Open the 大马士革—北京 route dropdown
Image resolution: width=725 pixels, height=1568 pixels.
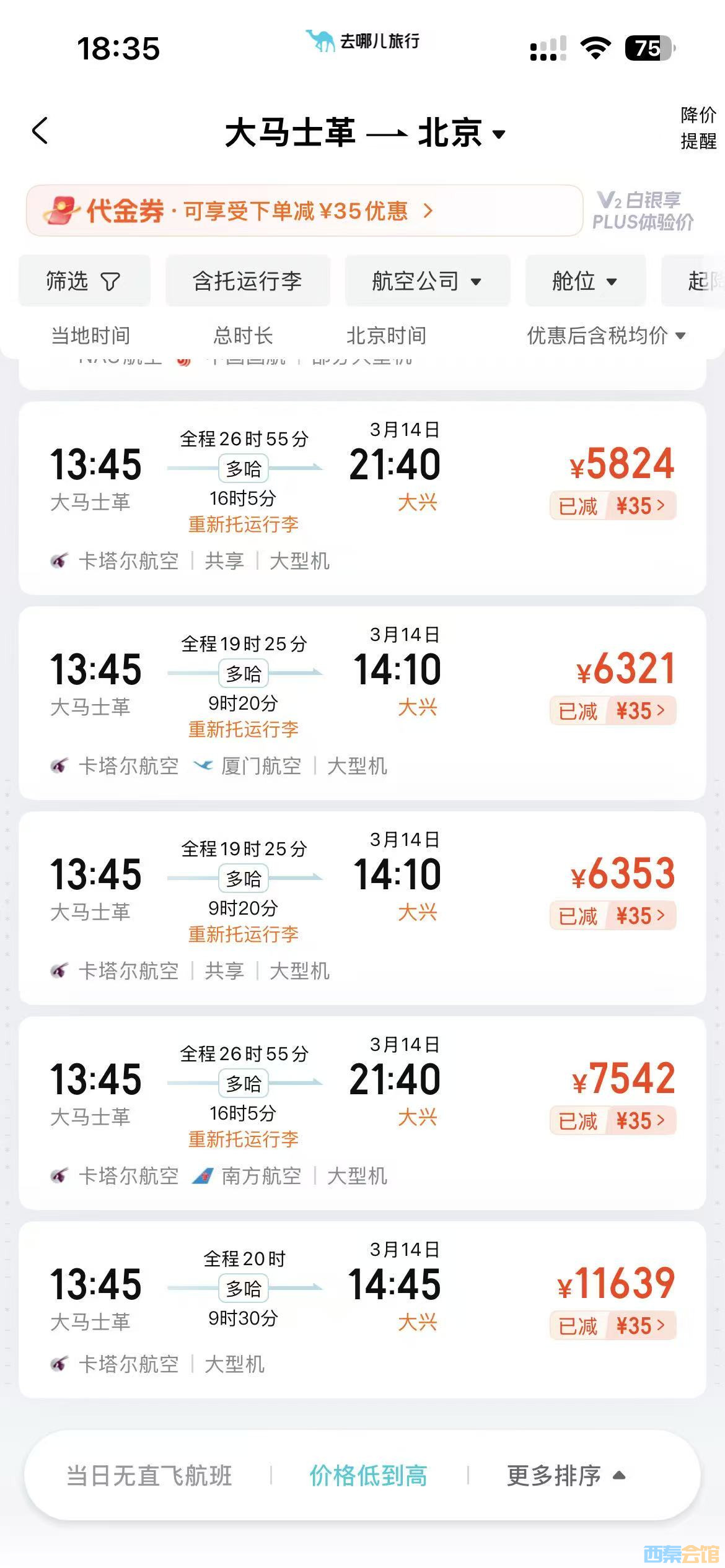pyautogui.click(x=366, y=133)
